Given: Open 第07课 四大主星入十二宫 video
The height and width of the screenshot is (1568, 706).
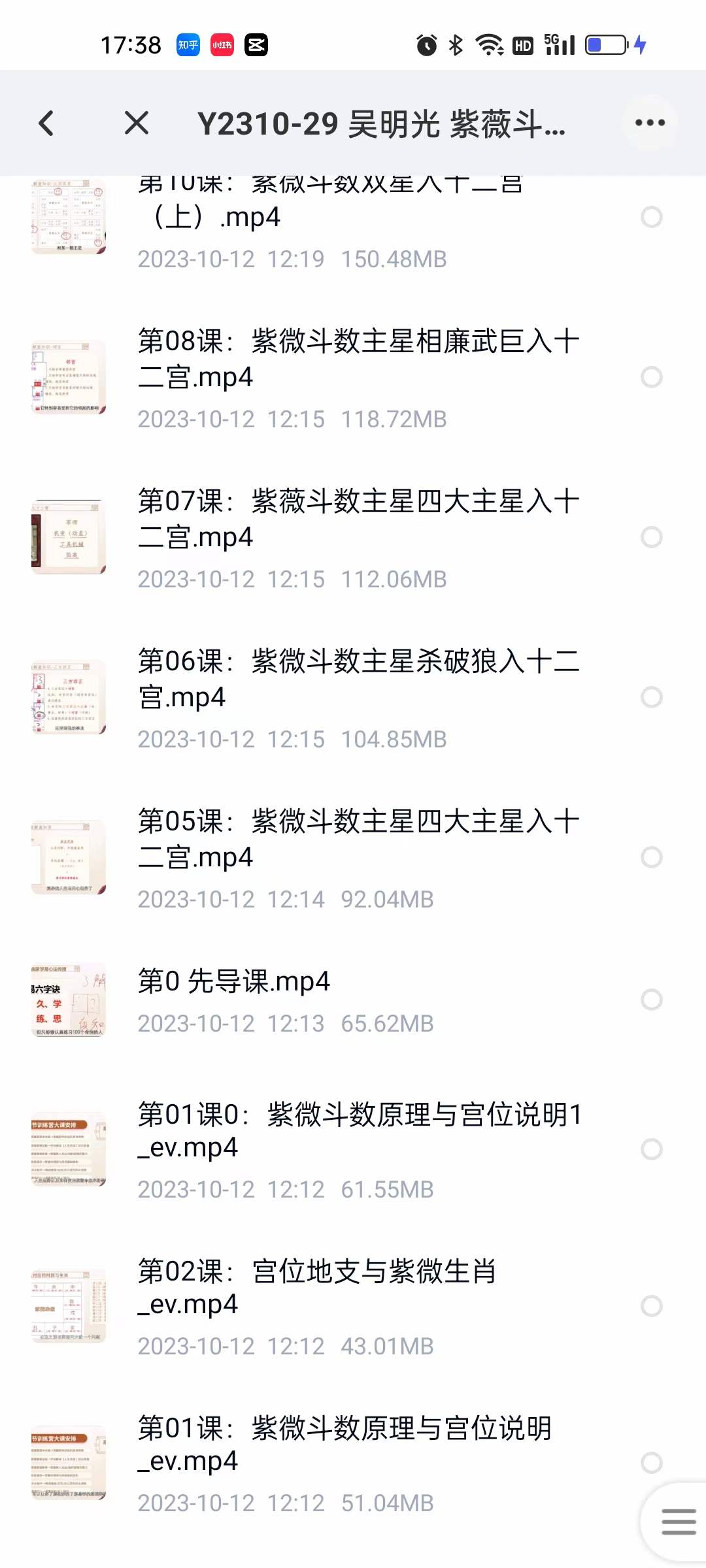Looking at the screenshot, I should tap(360, 519).
